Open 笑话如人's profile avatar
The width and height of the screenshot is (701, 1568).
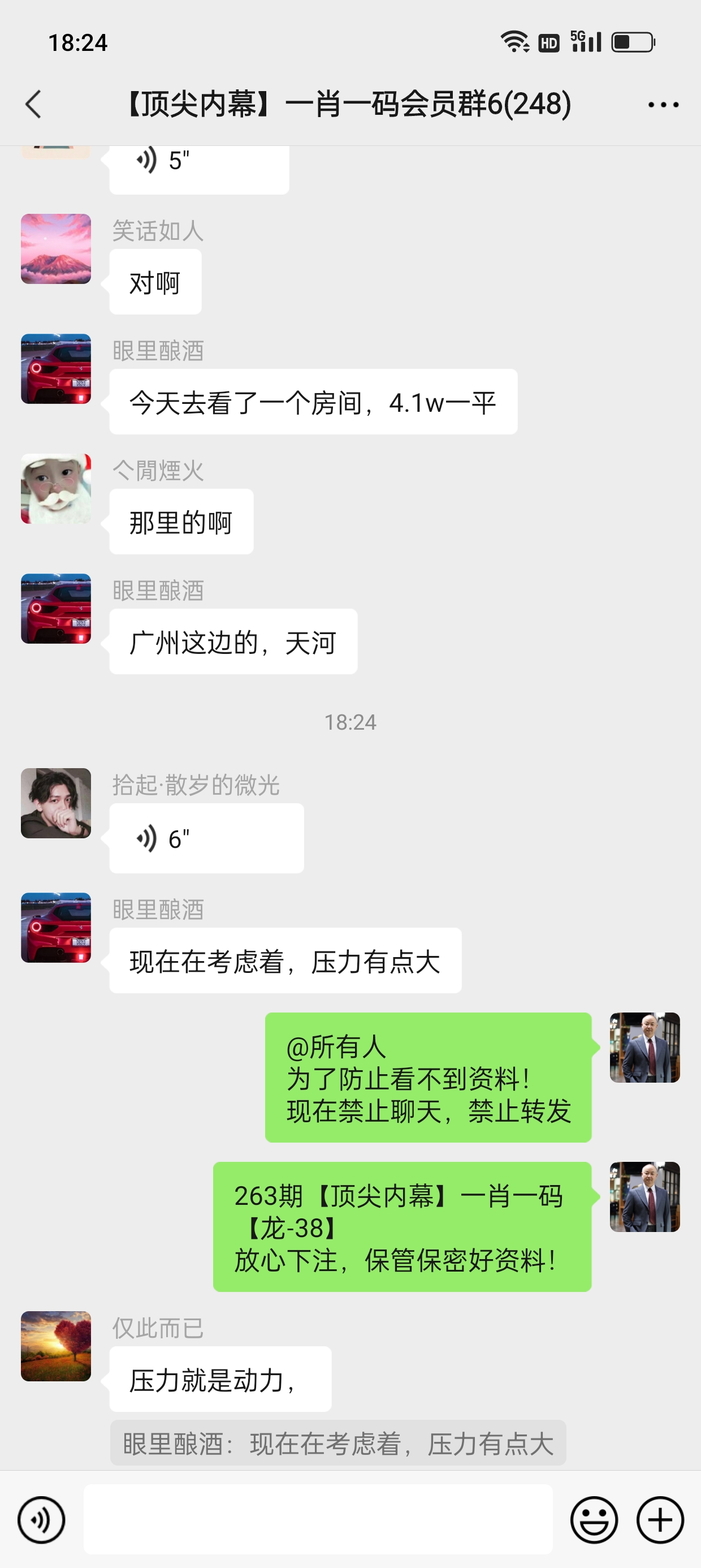tap(56, 248)
